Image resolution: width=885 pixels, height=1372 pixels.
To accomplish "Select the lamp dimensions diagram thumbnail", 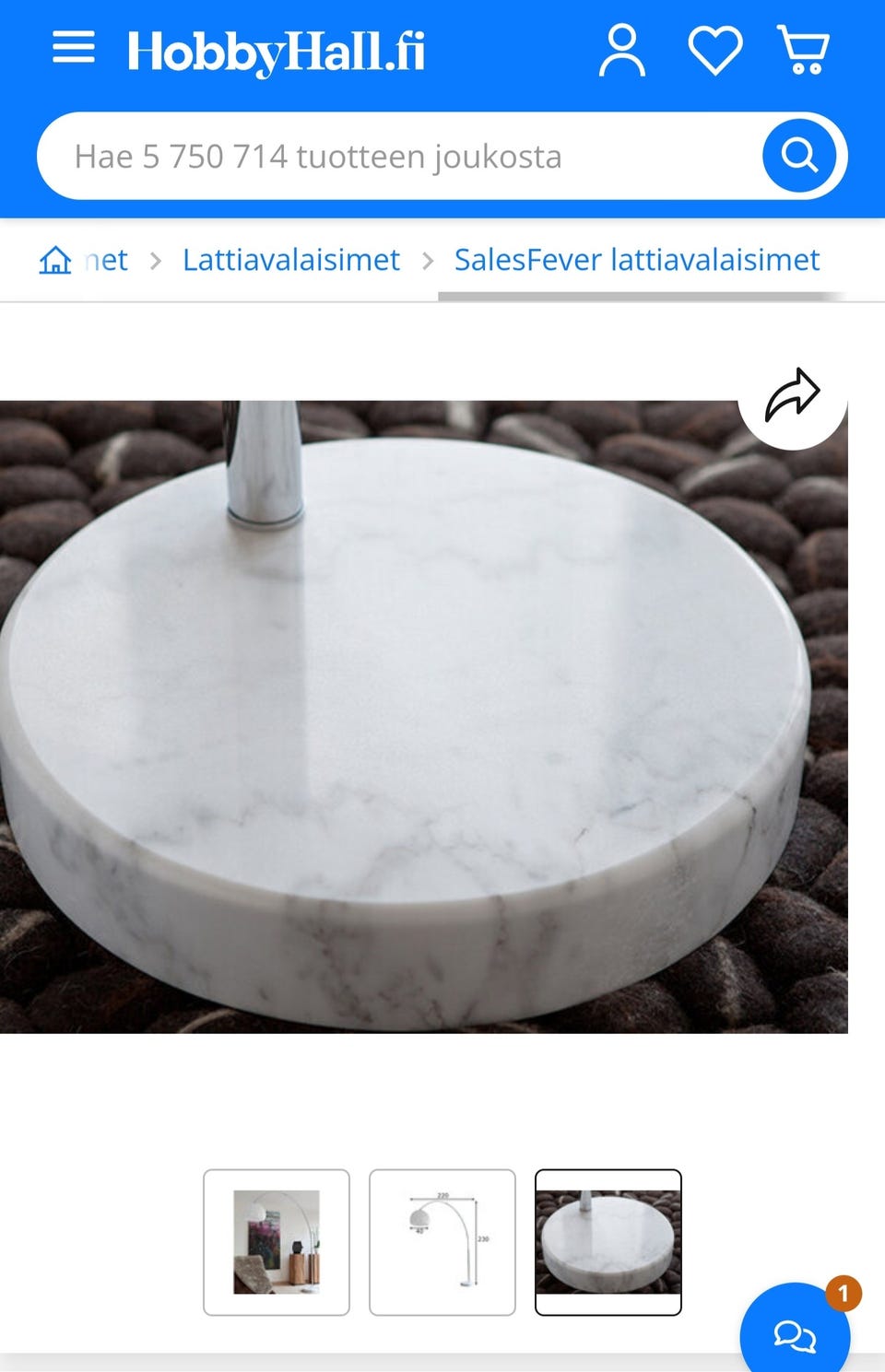I will (x=442, y=1242).
